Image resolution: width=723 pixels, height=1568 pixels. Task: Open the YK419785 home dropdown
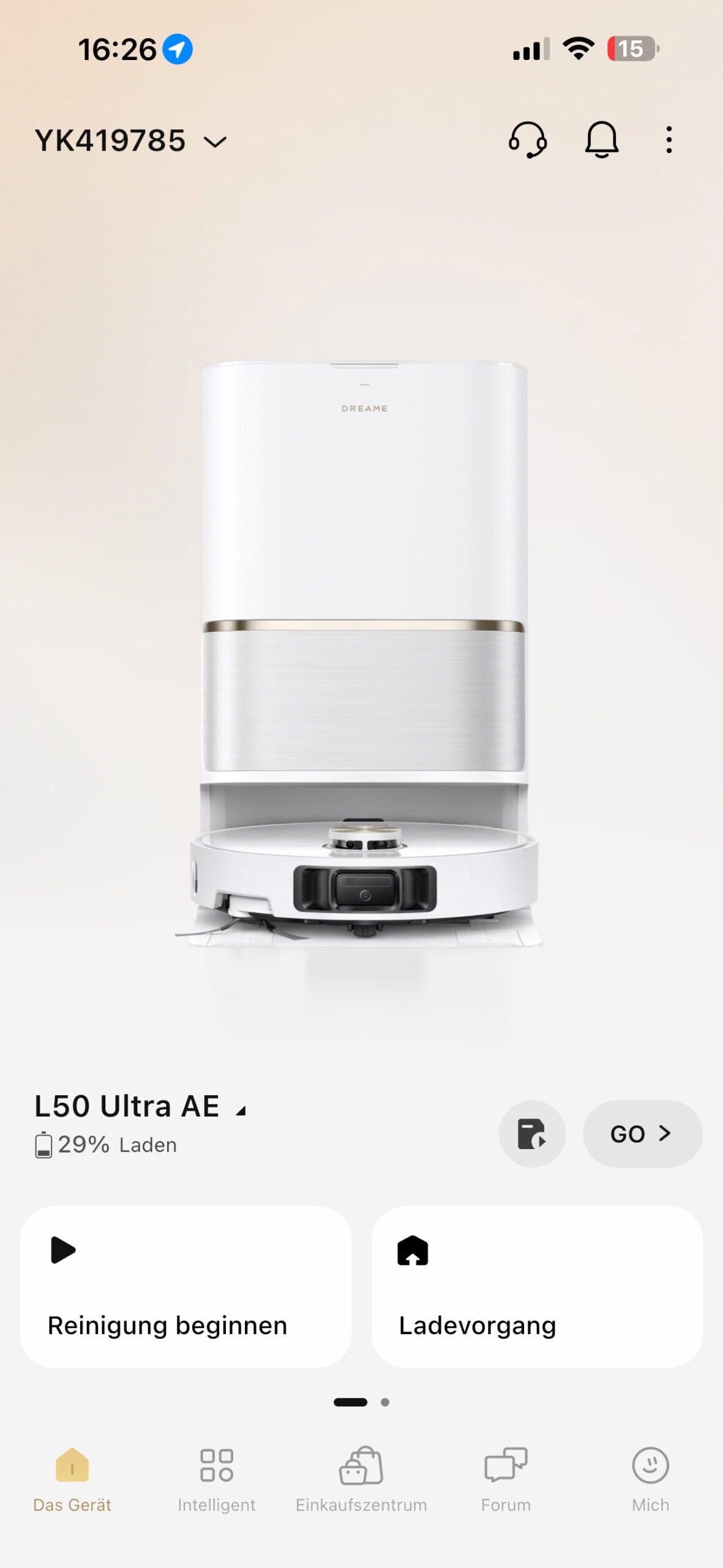[130, 141]
